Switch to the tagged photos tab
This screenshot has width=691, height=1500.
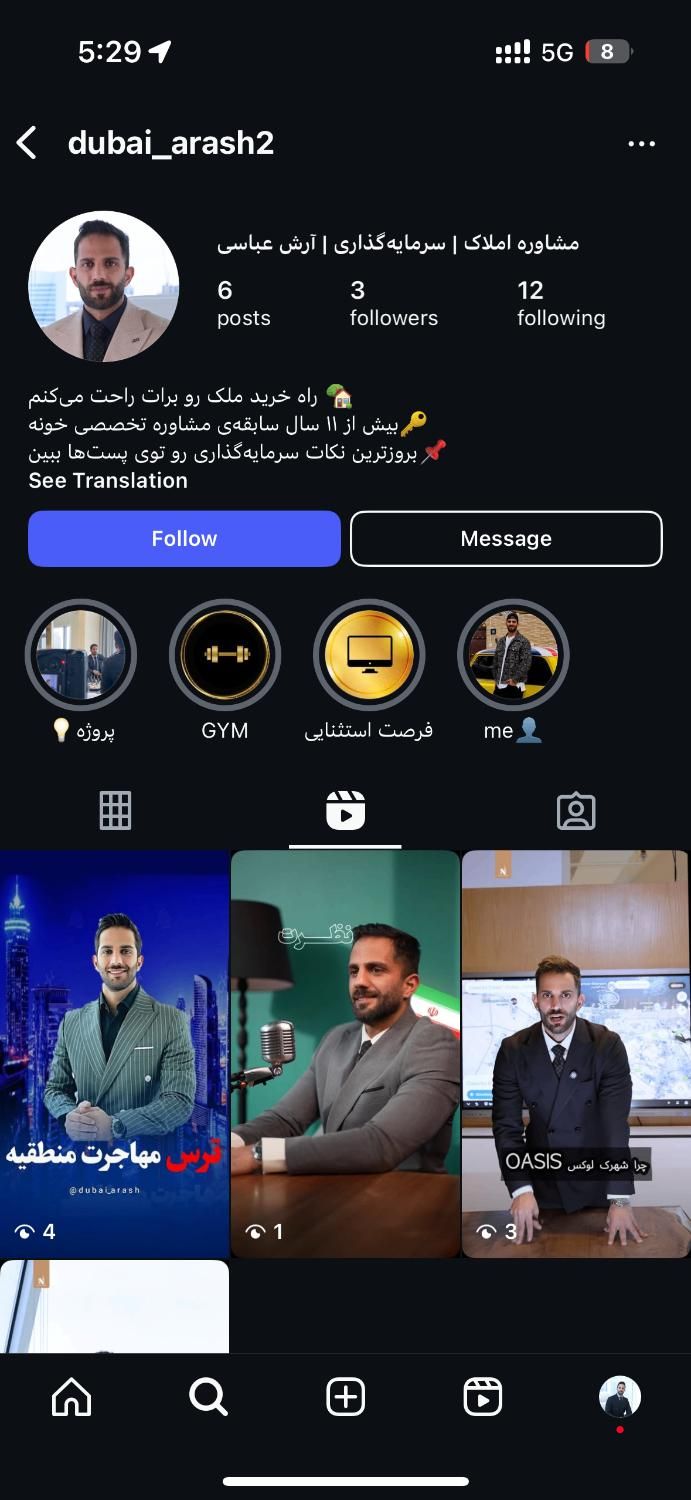[x=576, y=811]
